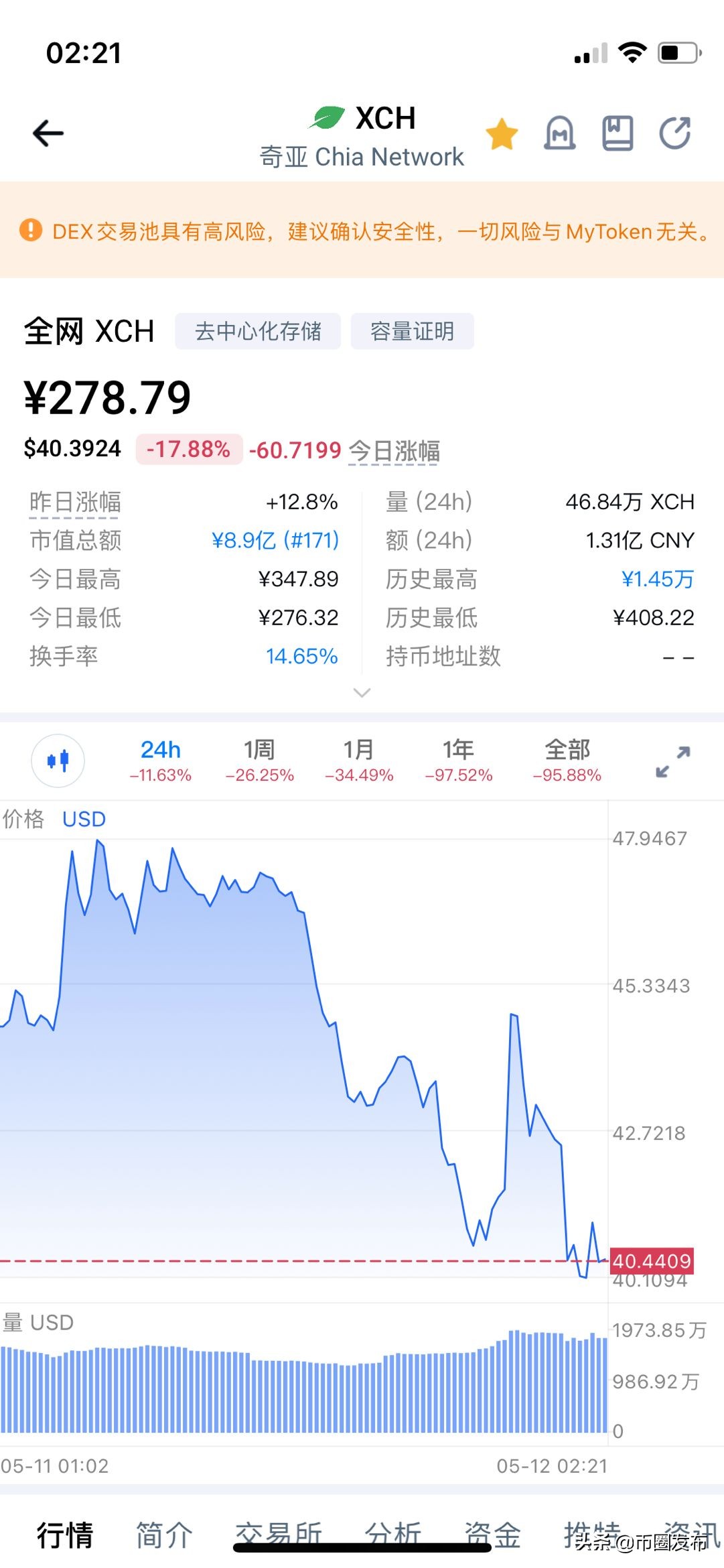Tap USD to change the chart currency

(83, 819)
